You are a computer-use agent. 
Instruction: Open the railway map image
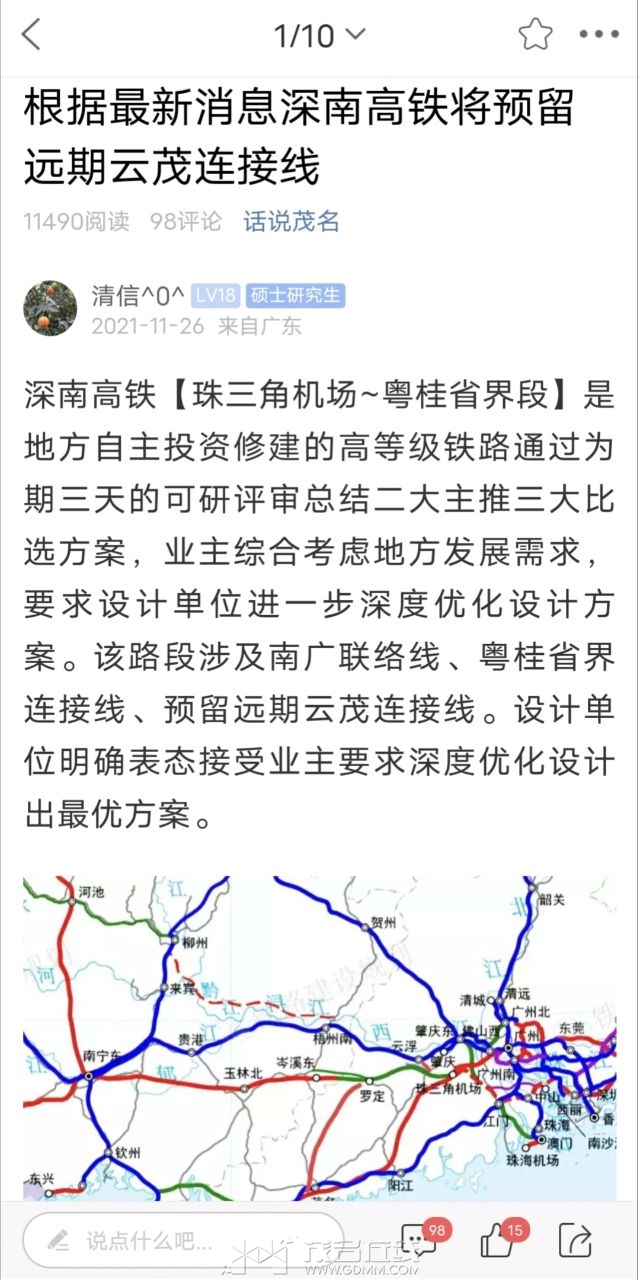[x=320, y=1039]
